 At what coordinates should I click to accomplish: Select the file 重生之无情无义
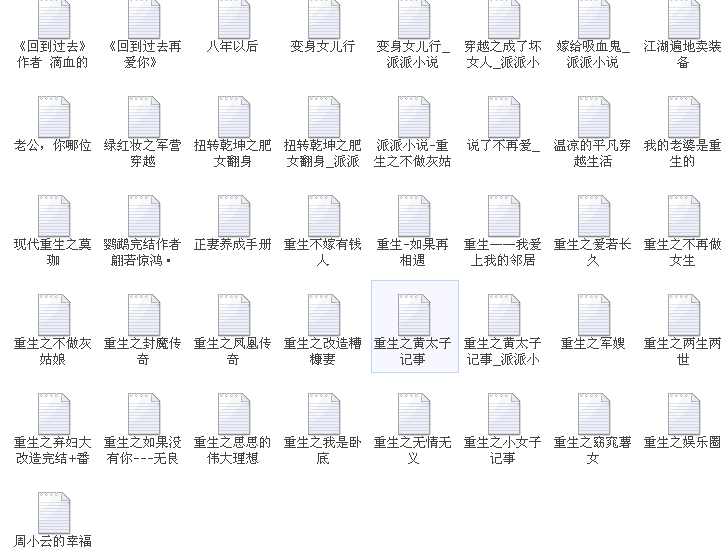pos(413,414)
